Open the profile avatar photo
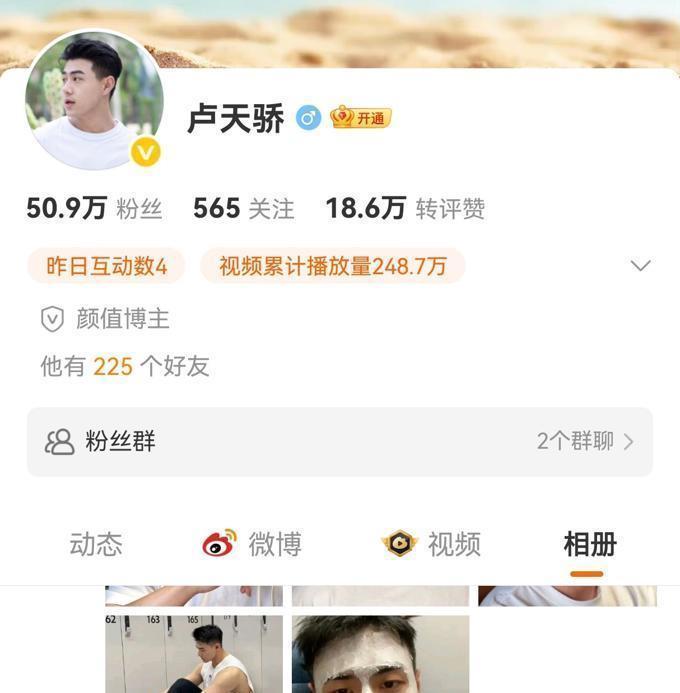680x693 pixels. tap(94, 100)
